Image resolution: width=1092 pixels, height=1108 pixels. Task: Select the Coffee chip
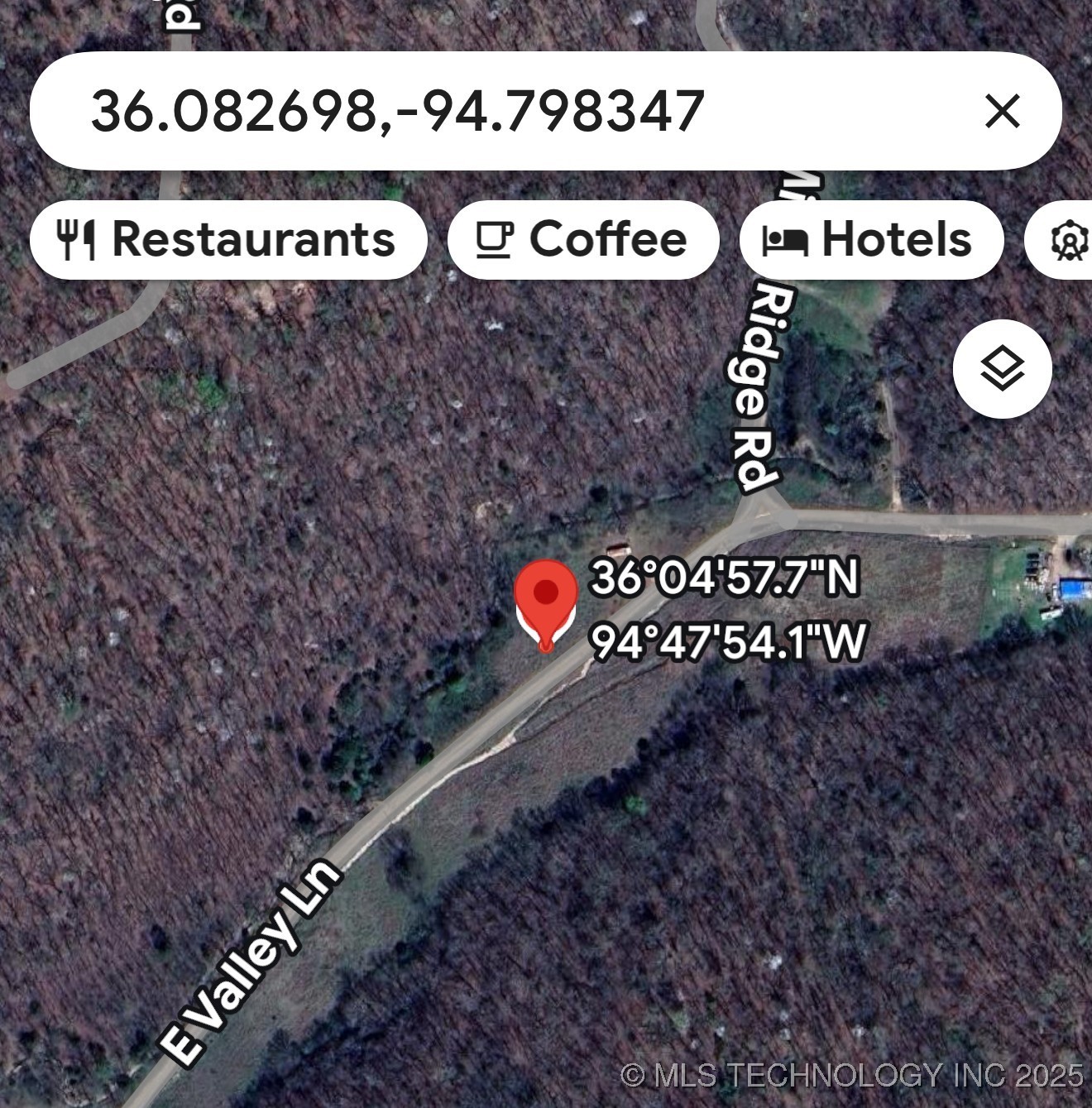coord(582,240)
